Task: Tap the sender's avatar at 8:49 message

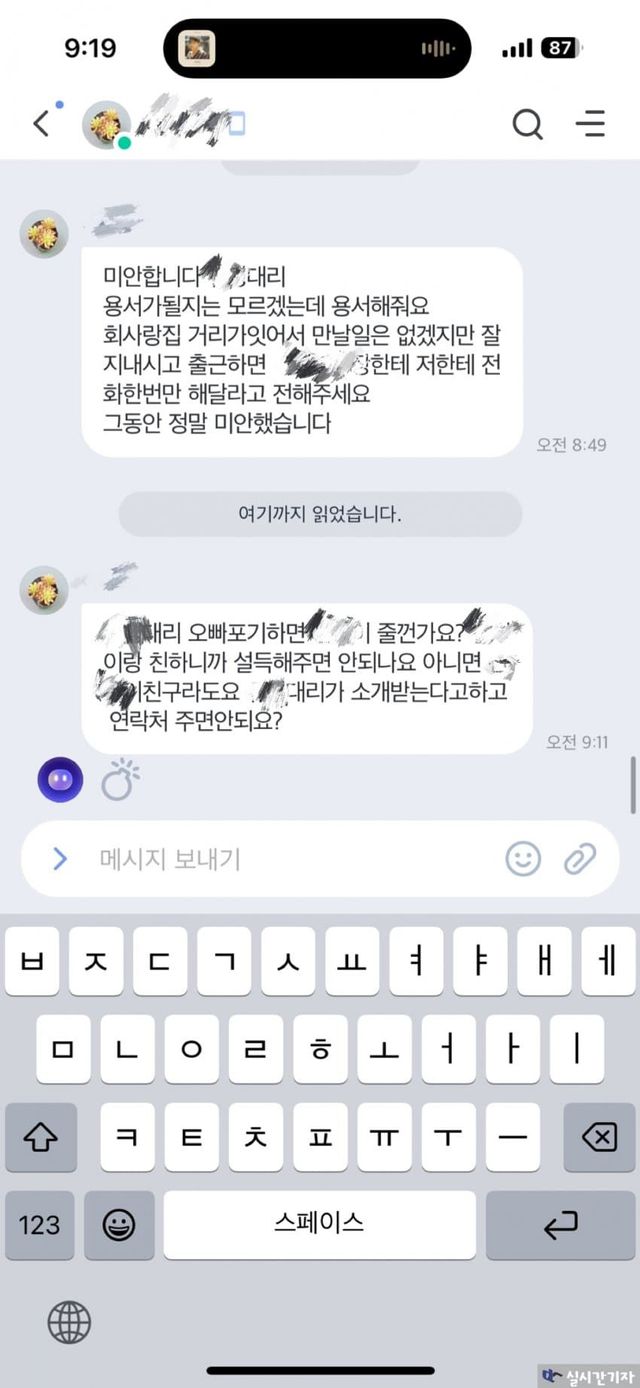Action: [44, 234]
